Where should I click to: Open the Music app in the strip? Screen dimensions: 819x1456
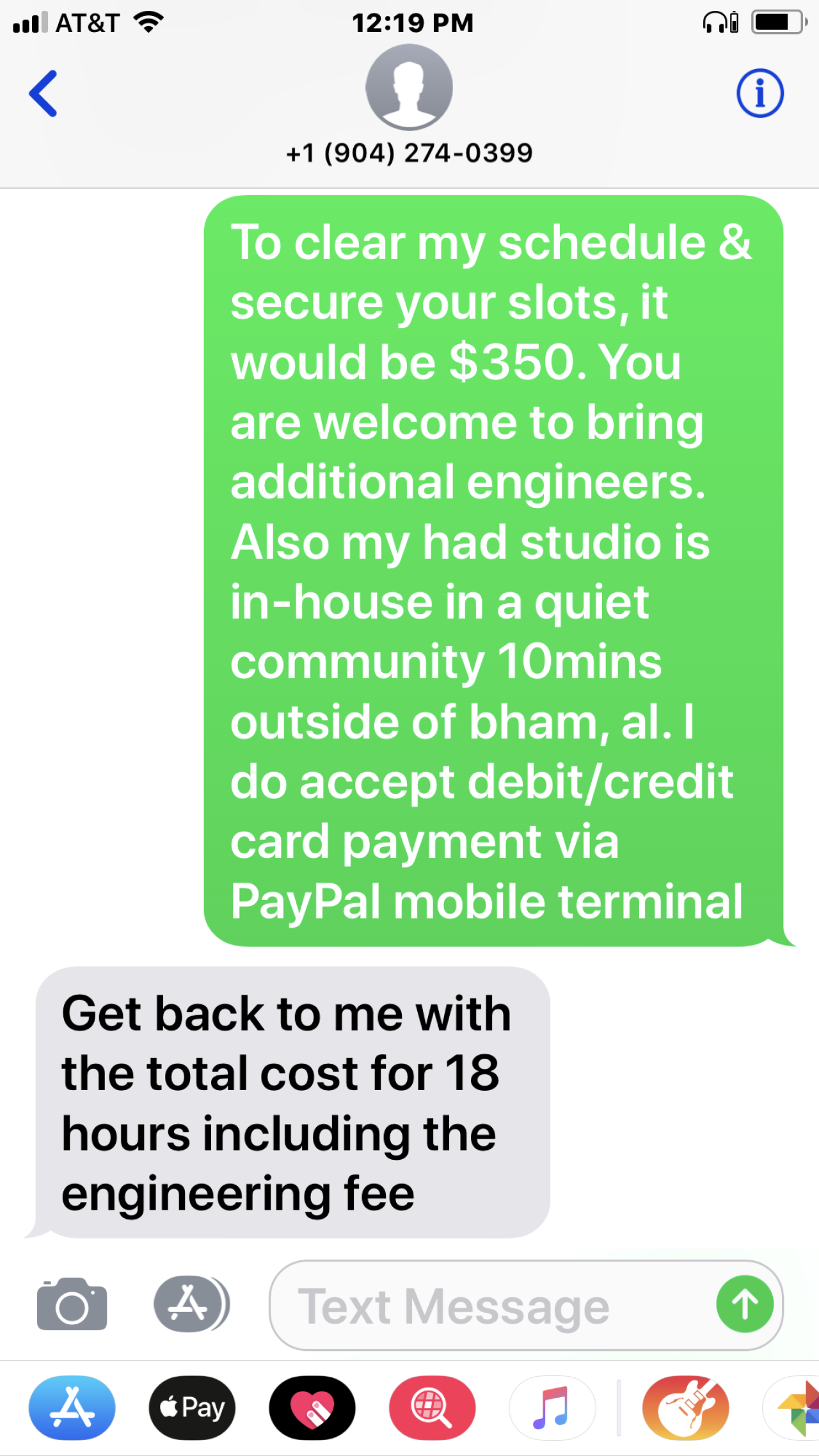point(552,1407)
